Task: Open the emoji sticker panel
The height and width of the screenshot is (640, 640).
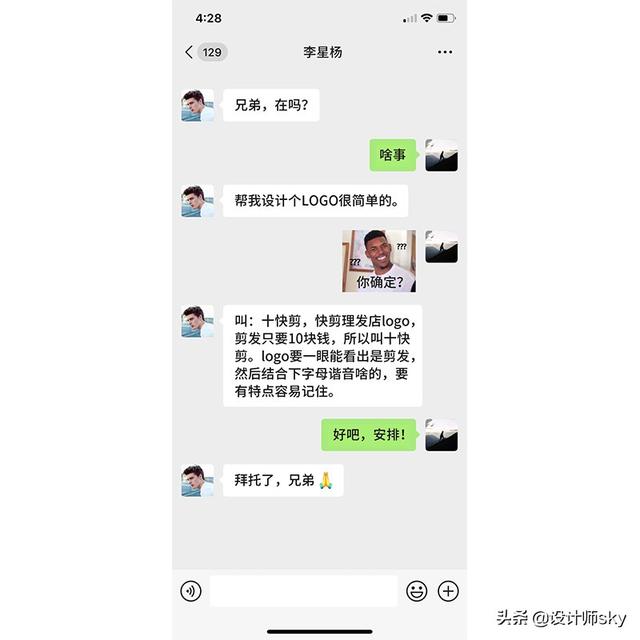Action: (x=417, y=591)
